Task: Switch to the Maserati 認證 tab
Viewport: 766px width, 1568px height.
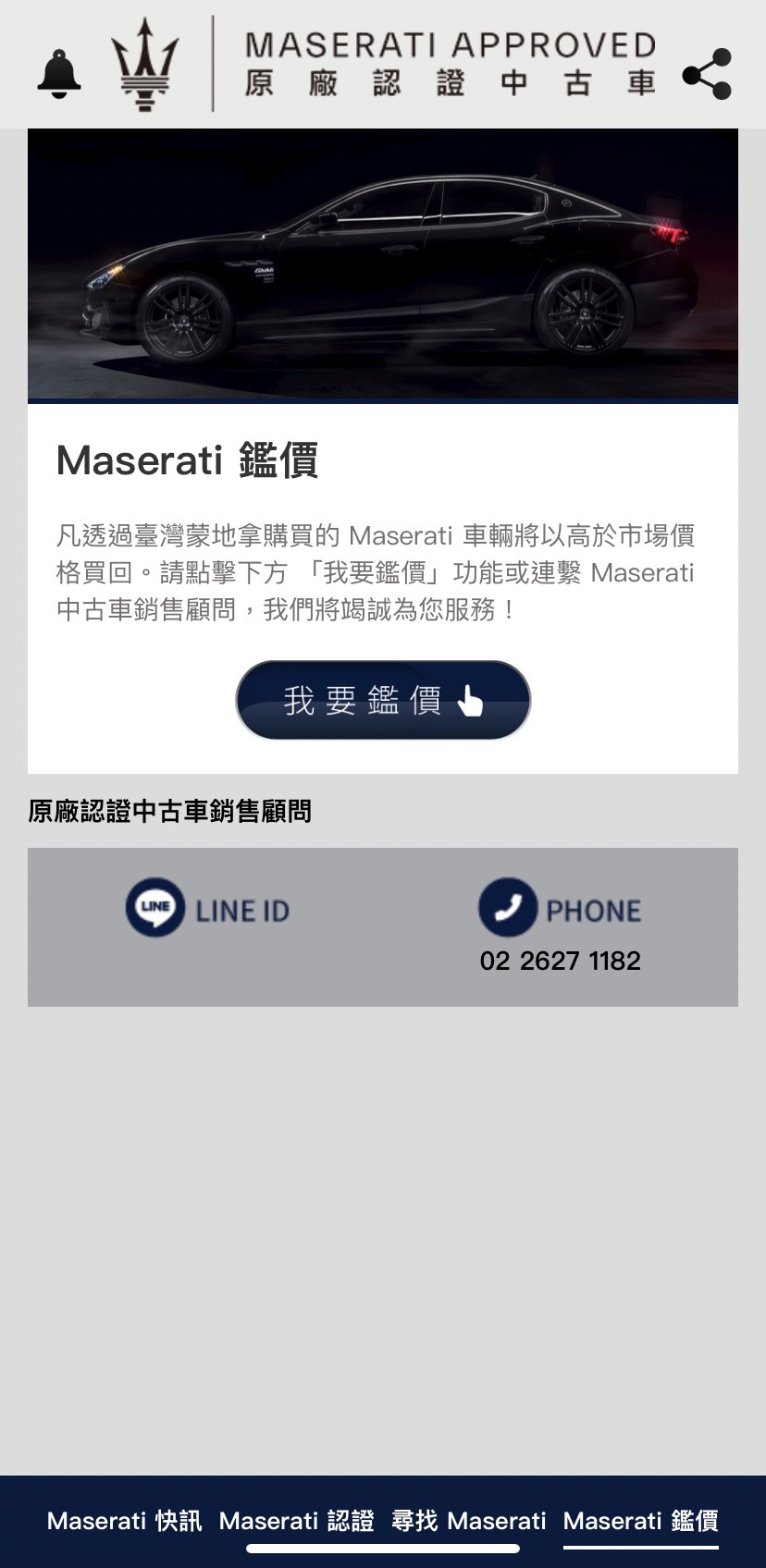Action: [x=296, y=1521]
